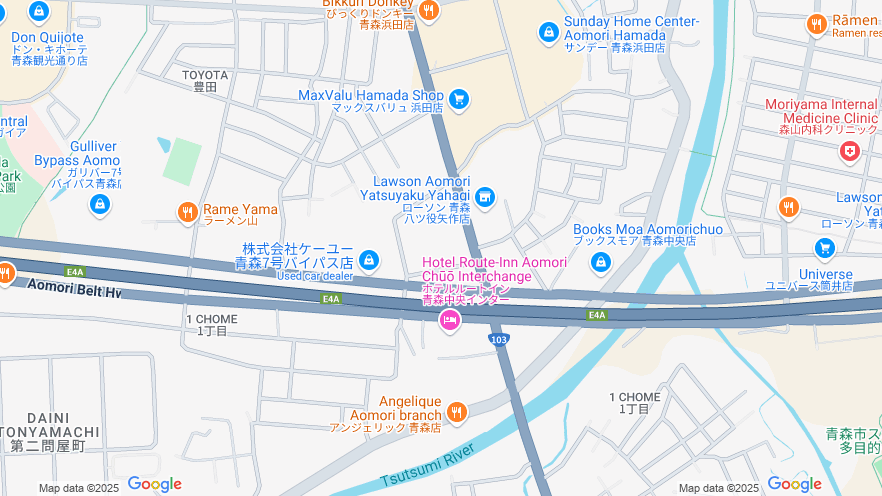Image resolution: width=882 pixels, height=496 pixels.
Task: Select the Lawson Aomori Yatsuyaku Yahagi pin
Action: [485, 197]
